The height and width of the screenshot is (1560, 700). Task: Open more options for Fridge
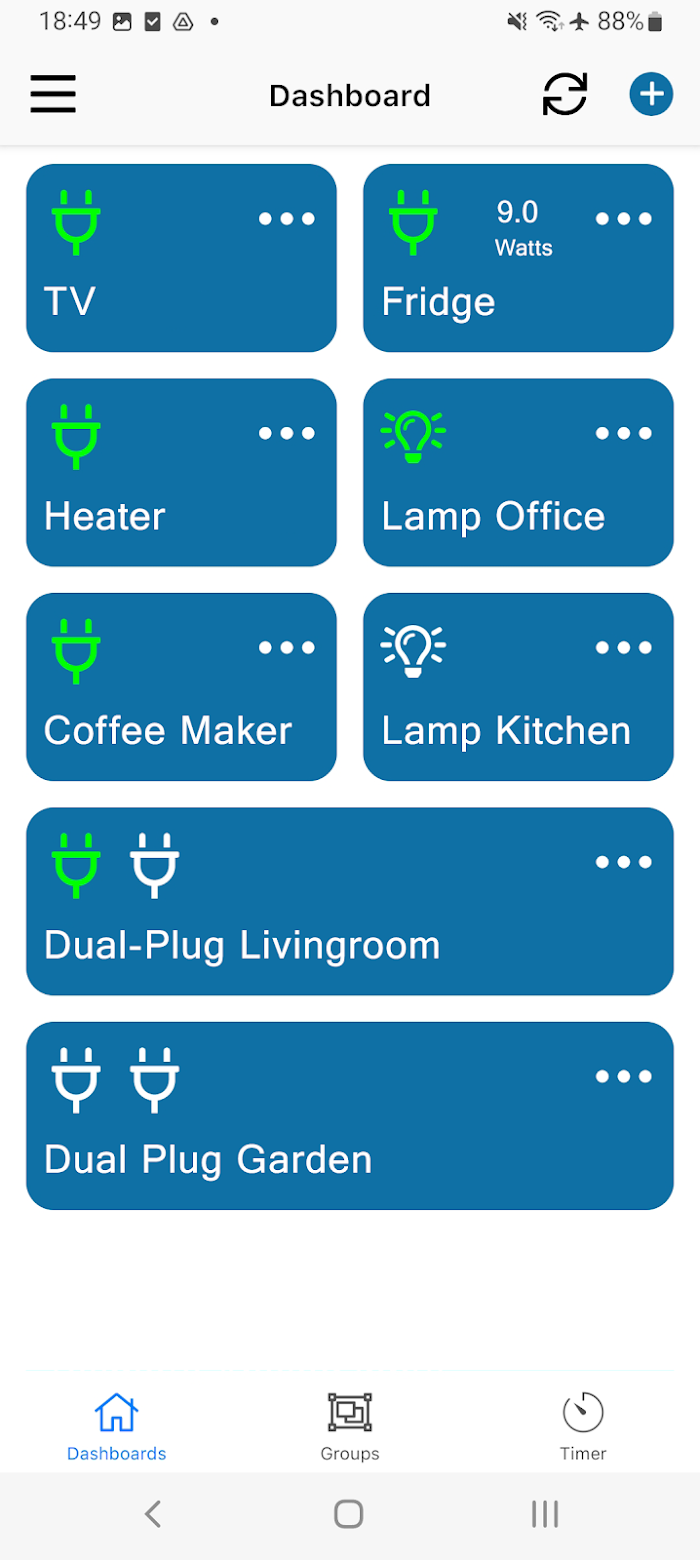(x=624, y=218)
